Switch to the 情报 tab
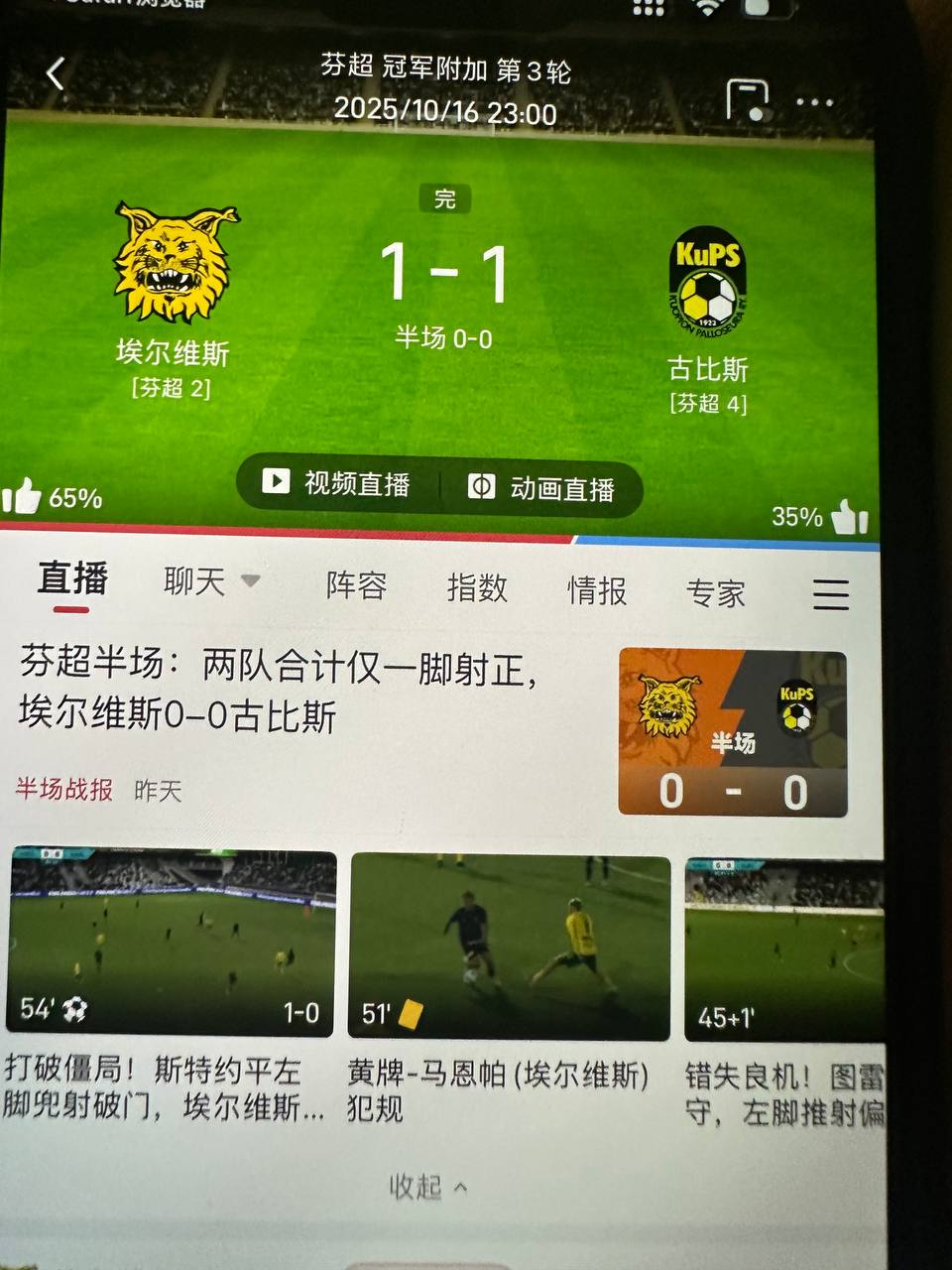 (x=596, y=590)
